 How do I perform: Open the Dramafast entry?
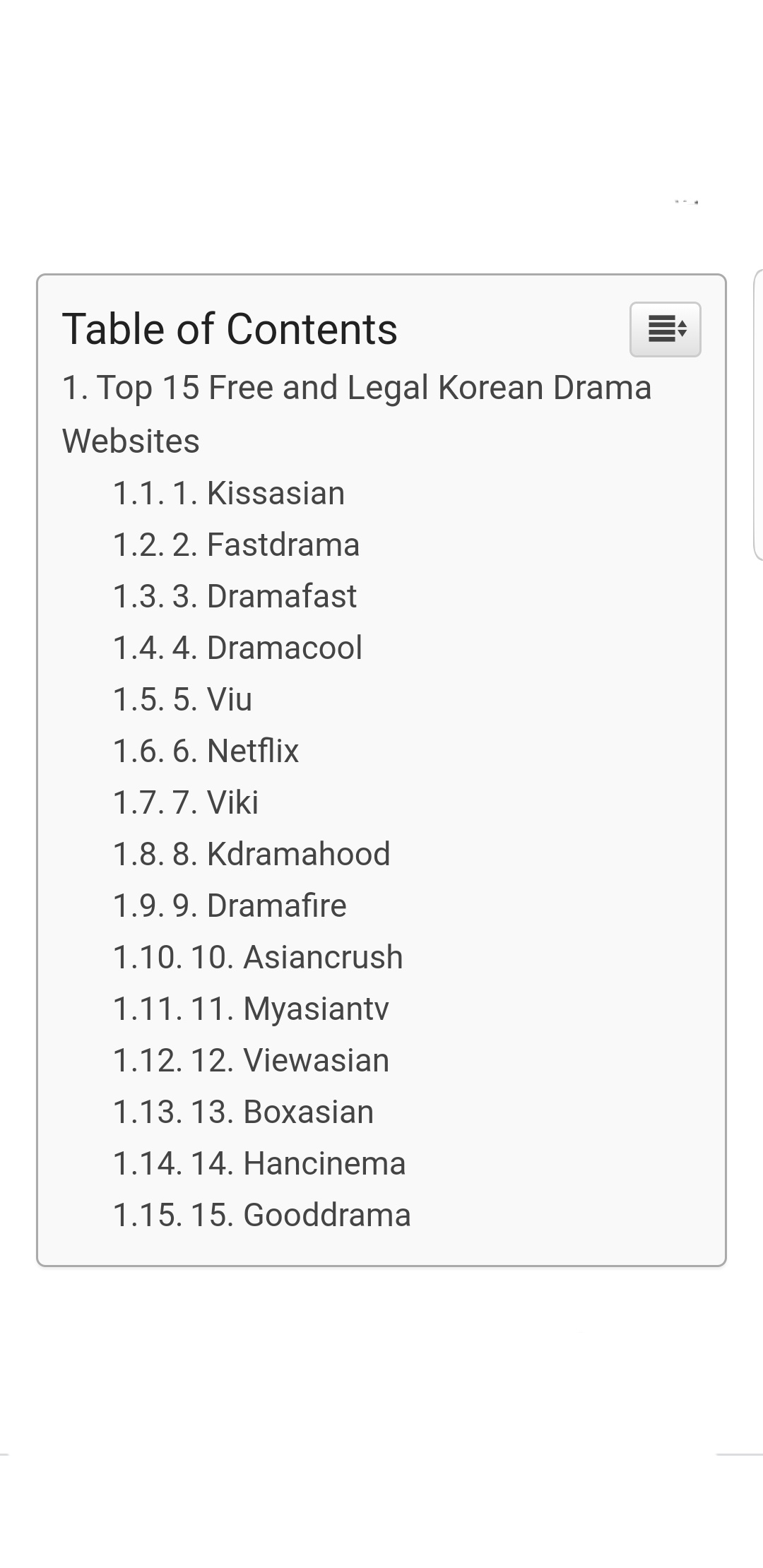point(235,596)
